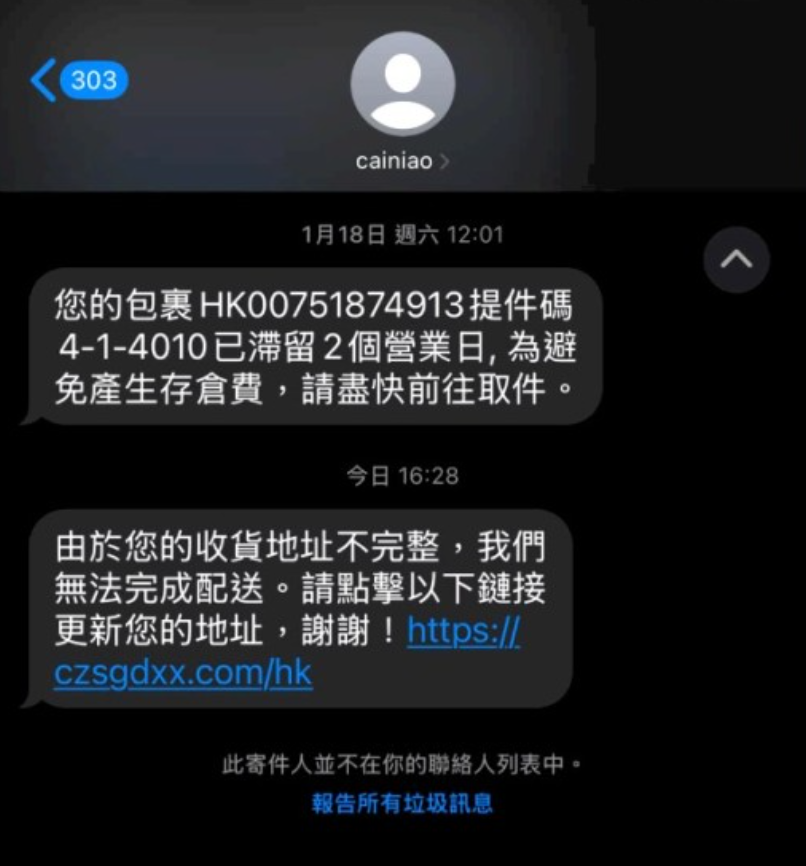Viewport: 806px width, 866px height.
Task: Tap the scroll-up arrow button
Action: tap(736, 259)
